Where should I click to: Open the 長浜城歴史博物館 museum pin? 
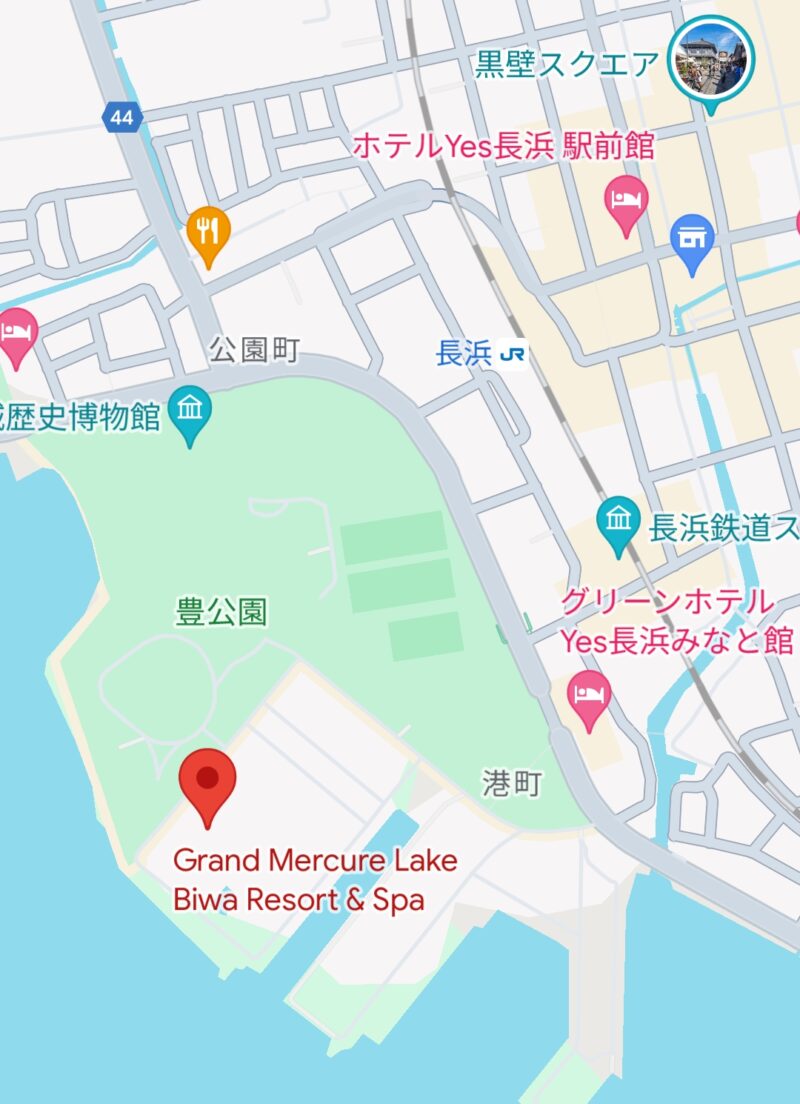[189, 411]
